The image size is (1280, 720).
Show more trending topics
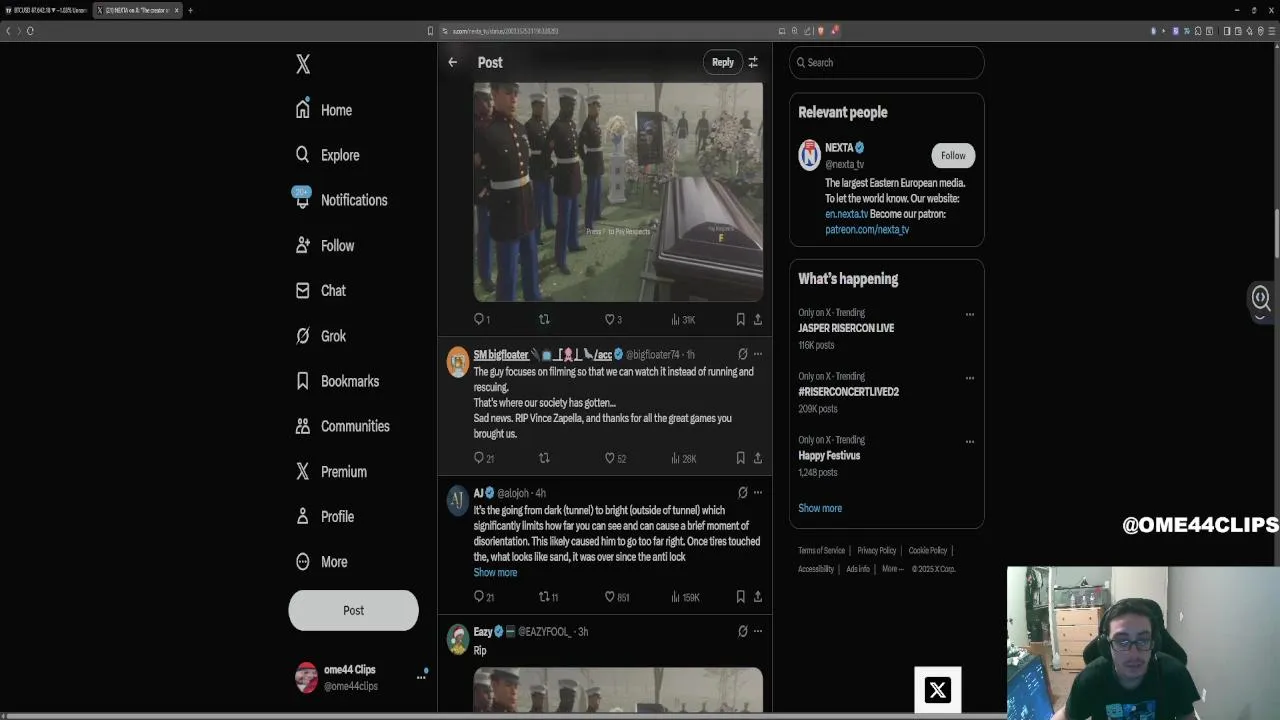820,508
